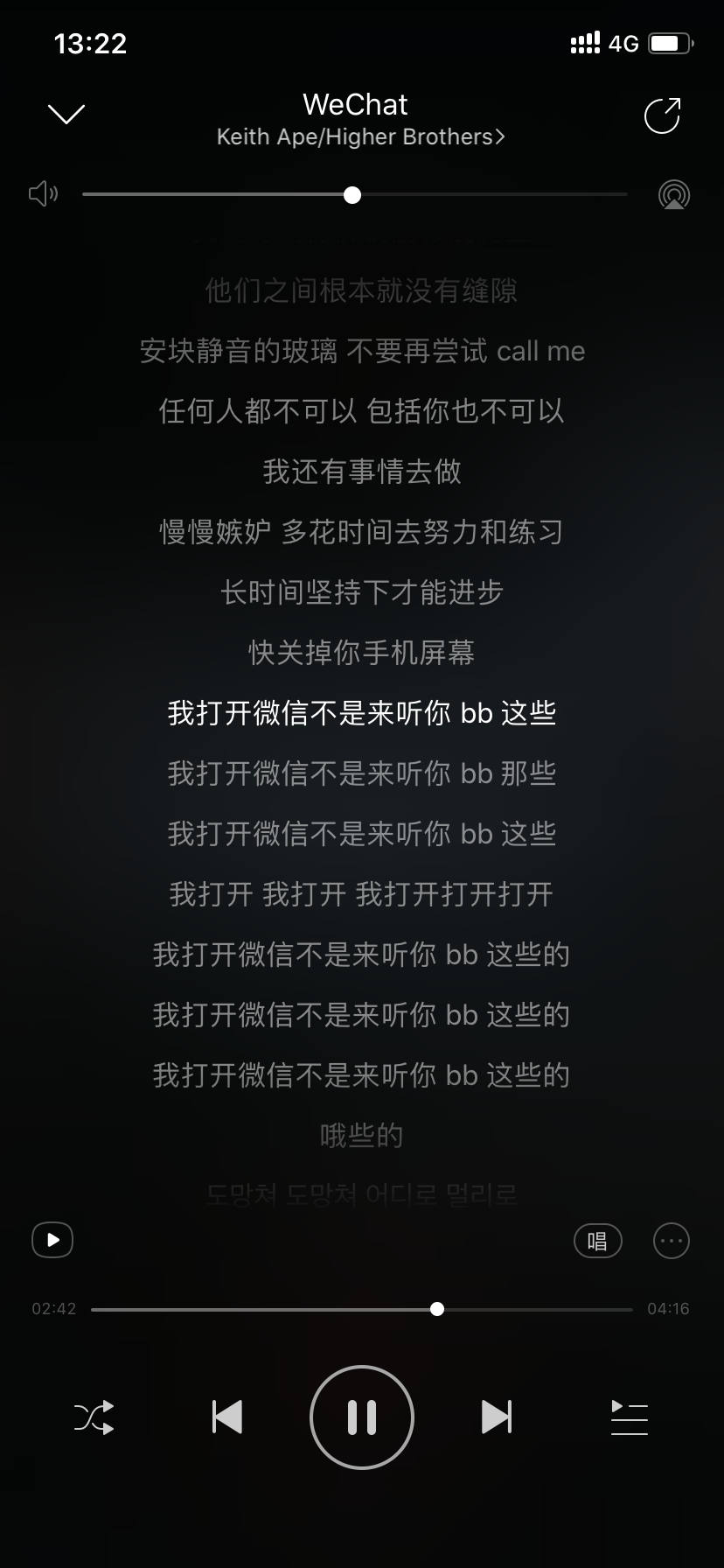Collapse the player with the down chevron

[x=66, y=114]
